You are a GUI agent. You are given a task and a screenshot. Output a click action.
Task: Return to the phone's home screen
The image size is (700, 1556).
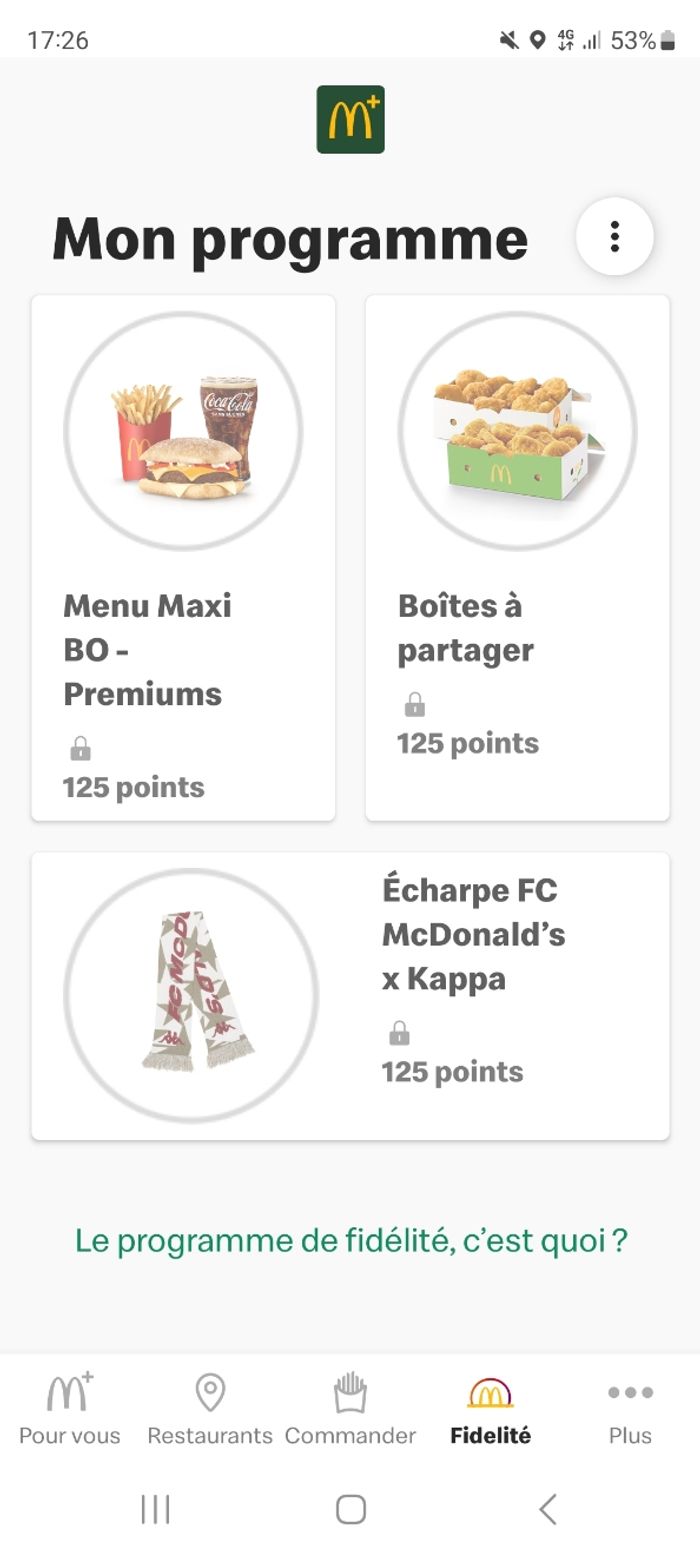(350, 1508)
